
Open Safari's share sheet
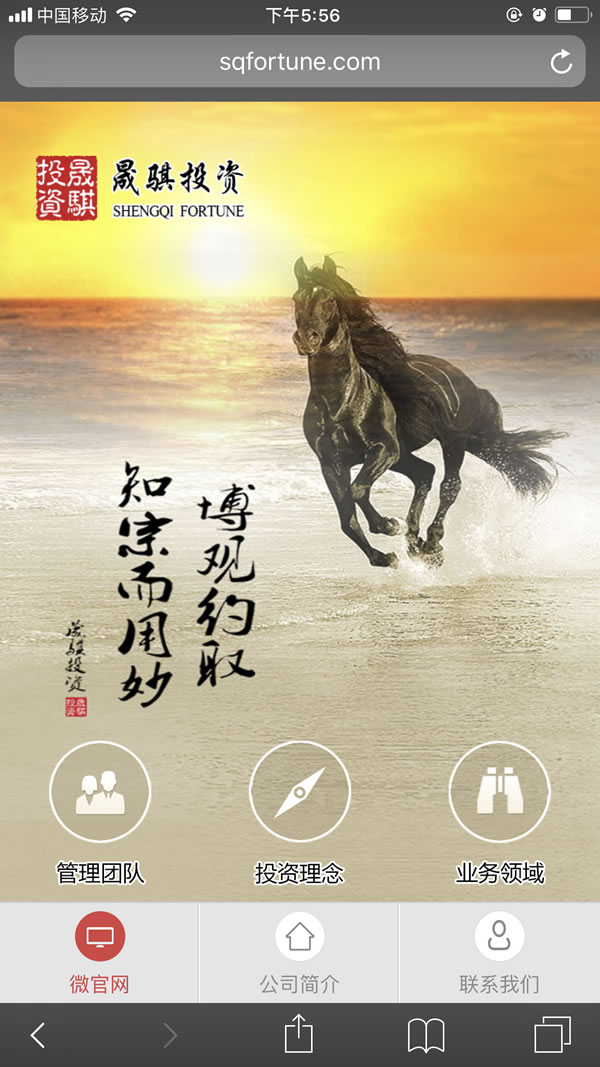click(x=299, y=1033)
